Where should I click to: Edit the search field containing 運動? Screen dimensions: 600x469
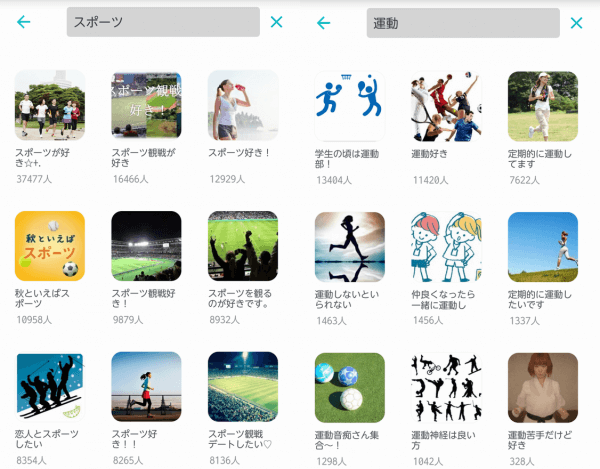click(x=462, y=22)
